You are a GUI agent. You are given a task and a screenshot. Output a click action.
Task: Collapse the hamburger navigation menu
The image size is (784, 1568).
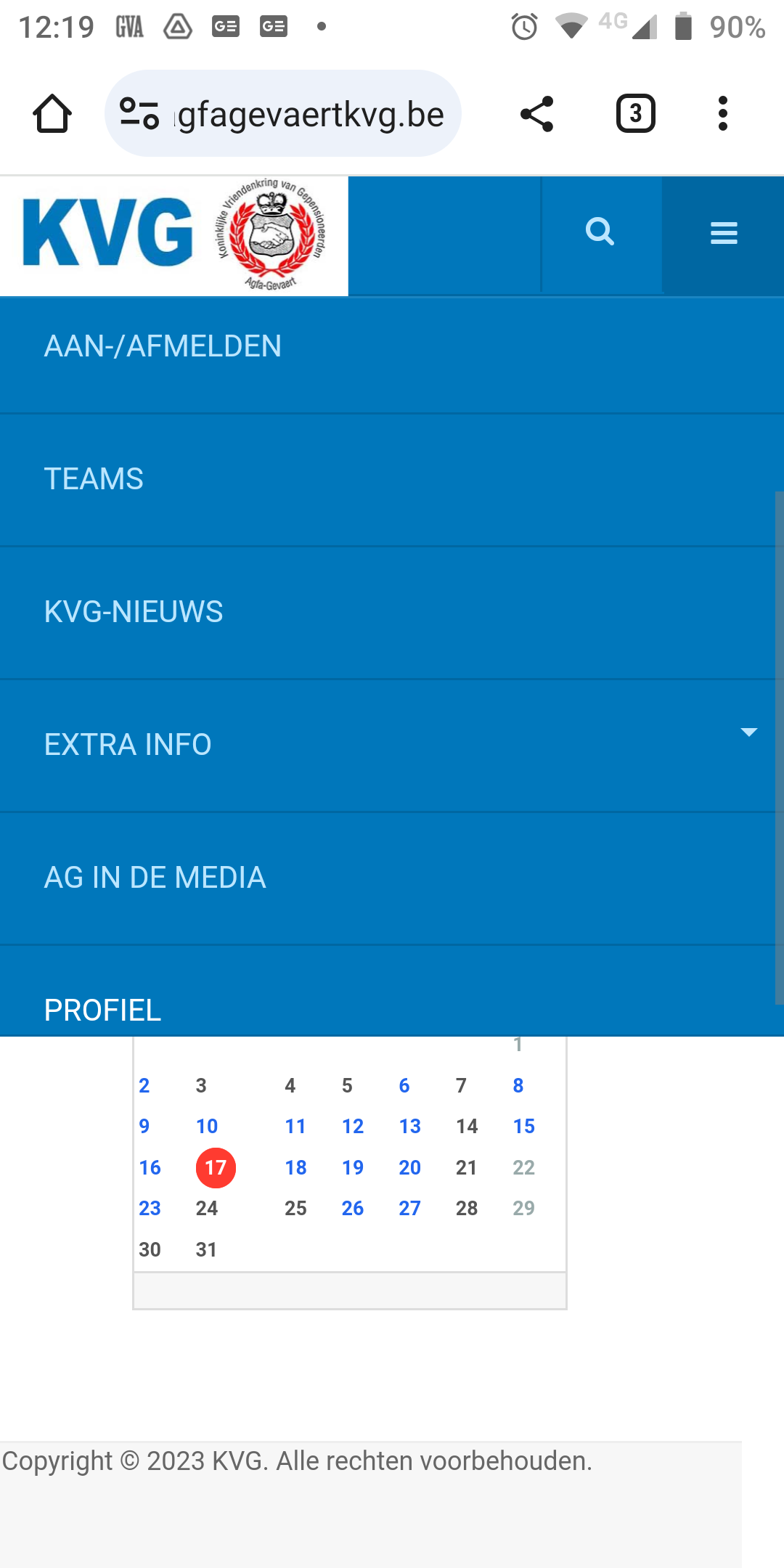point(724,234)
